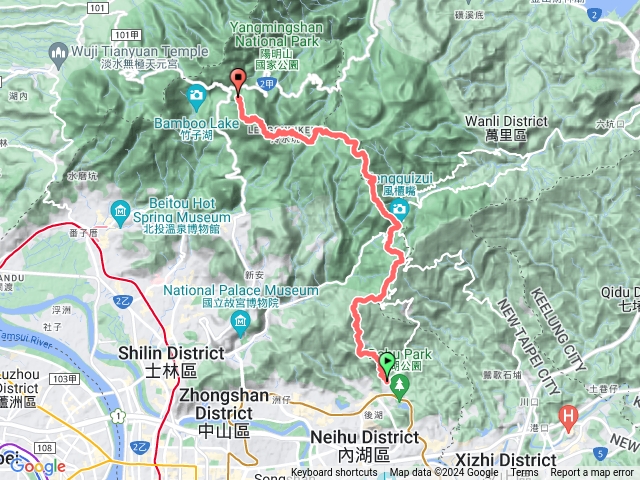Open National Palace Museum marker
640x480 pixels.
coord(240,321)
